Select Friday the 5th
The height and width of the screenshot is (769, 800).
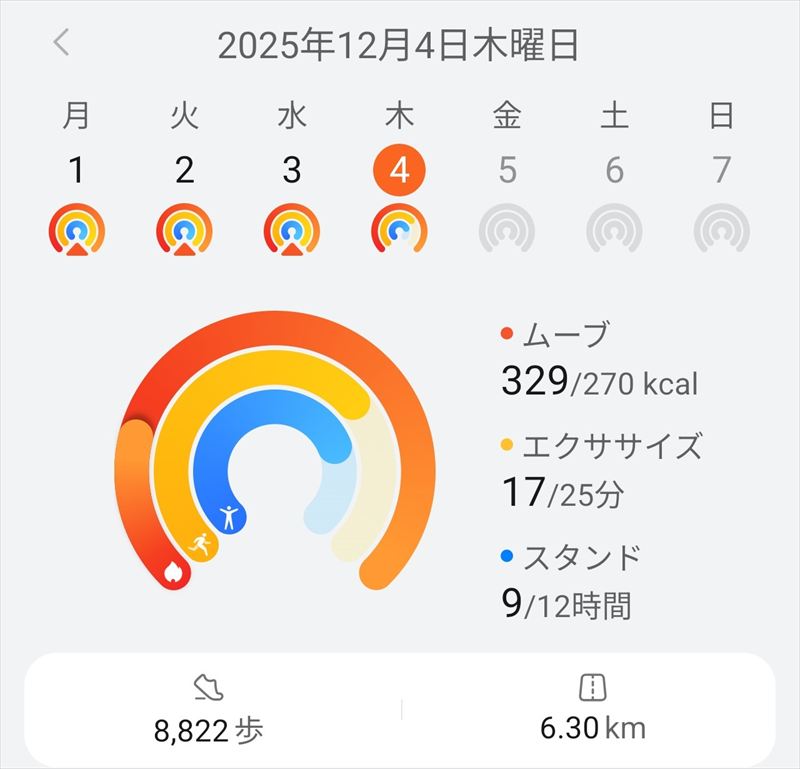(x=507, y=170)
